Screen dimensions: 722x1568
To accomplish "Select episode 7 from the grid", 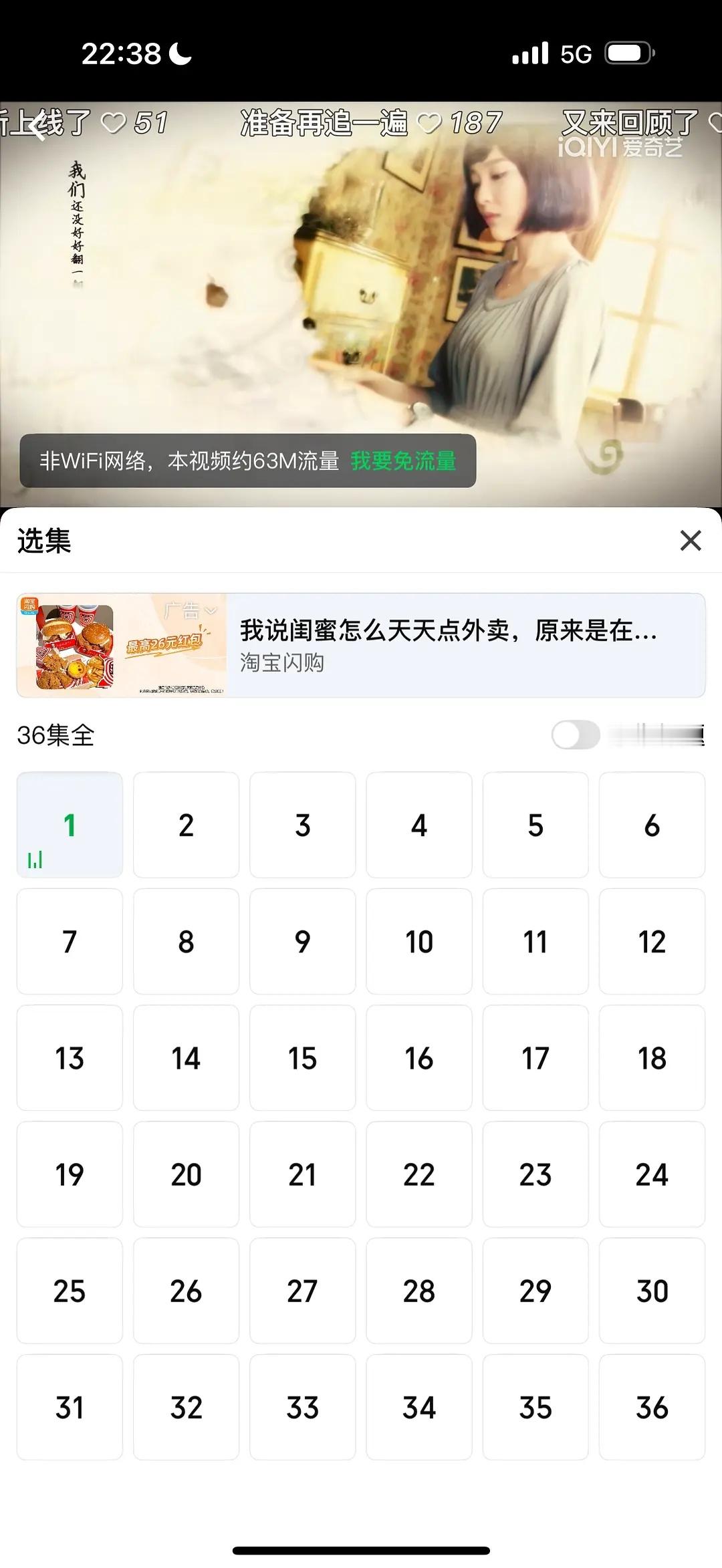I will 70,942.
